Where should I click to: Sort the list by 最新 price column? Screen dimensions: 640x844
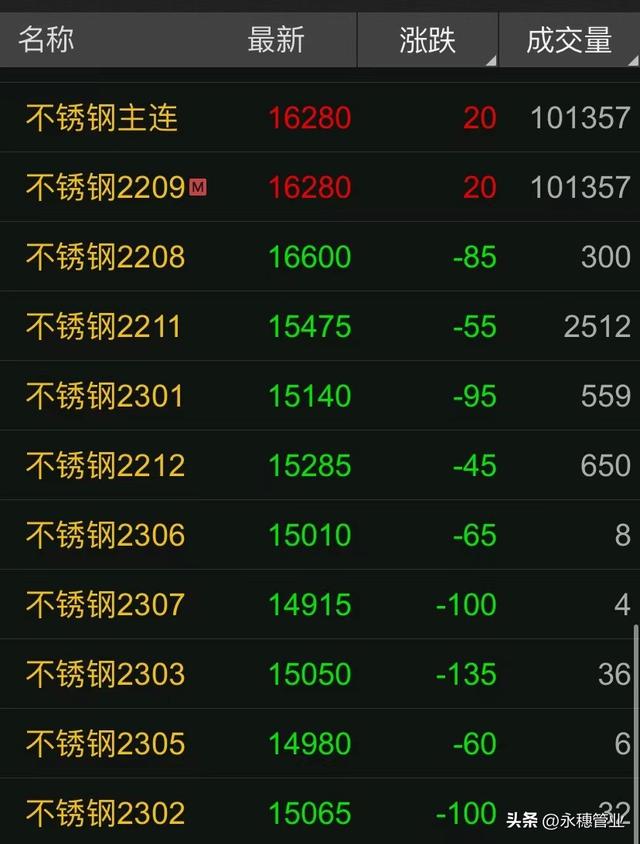pyautogui.click(x=276, y=40)
